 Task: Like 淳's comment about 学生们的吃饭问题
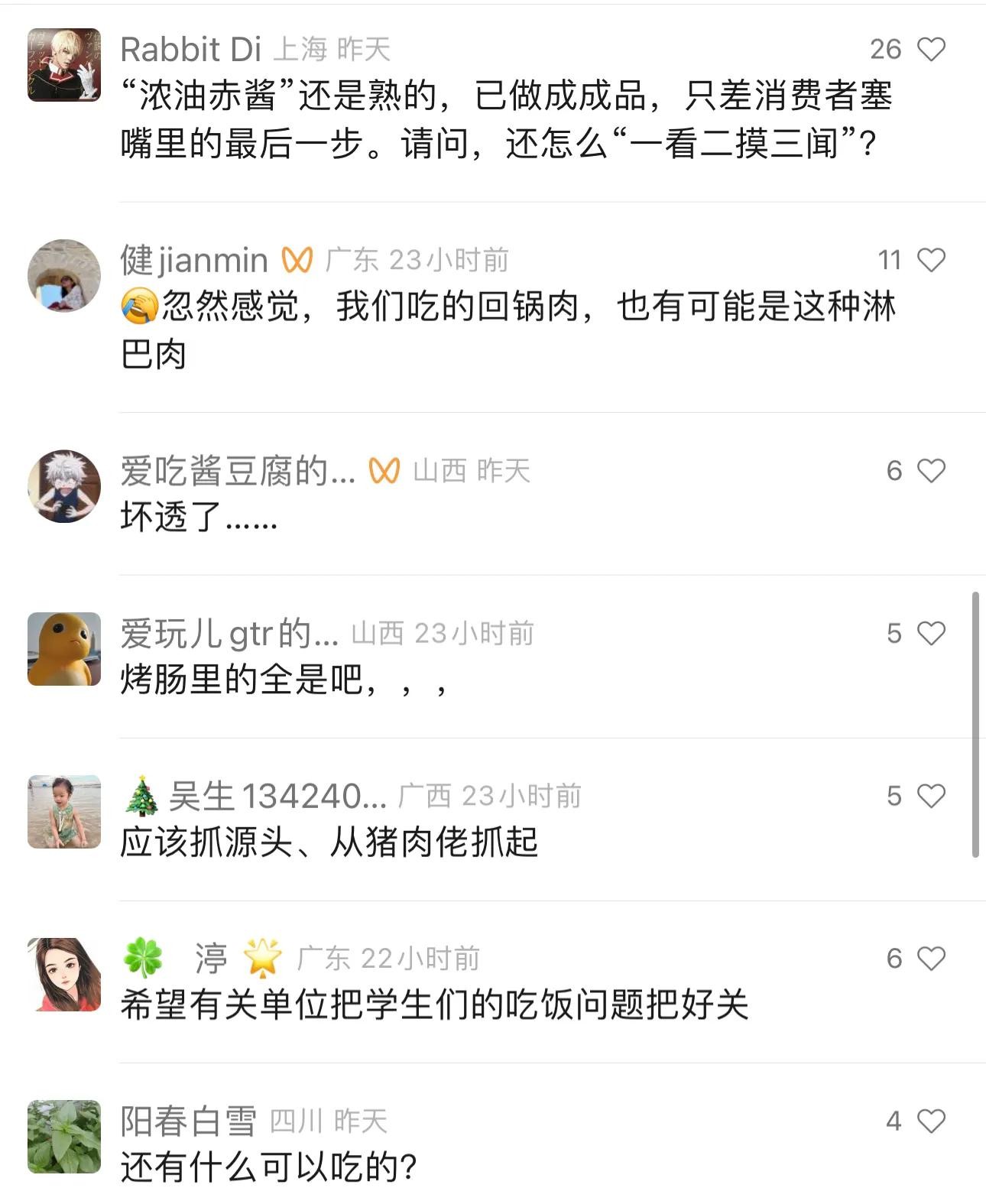pyautogui.click(x=931, y=959)
